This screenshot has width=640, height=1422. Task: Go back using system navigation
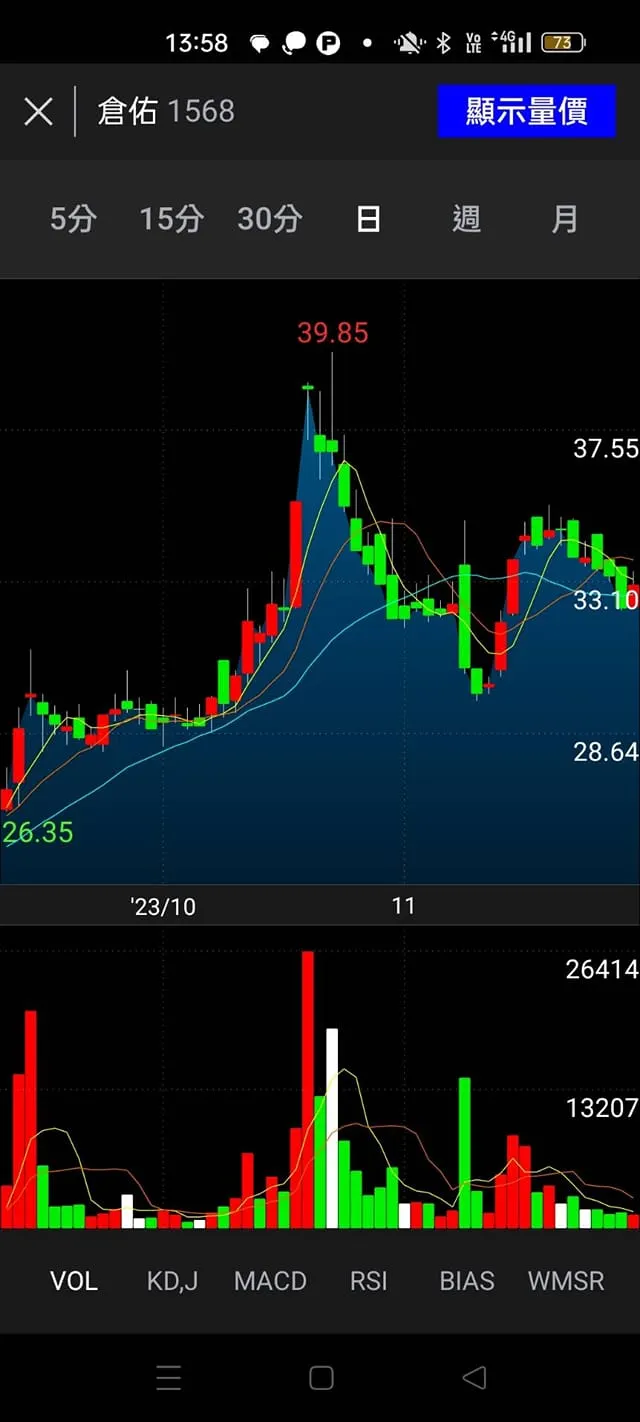(x=474, y=1378)
